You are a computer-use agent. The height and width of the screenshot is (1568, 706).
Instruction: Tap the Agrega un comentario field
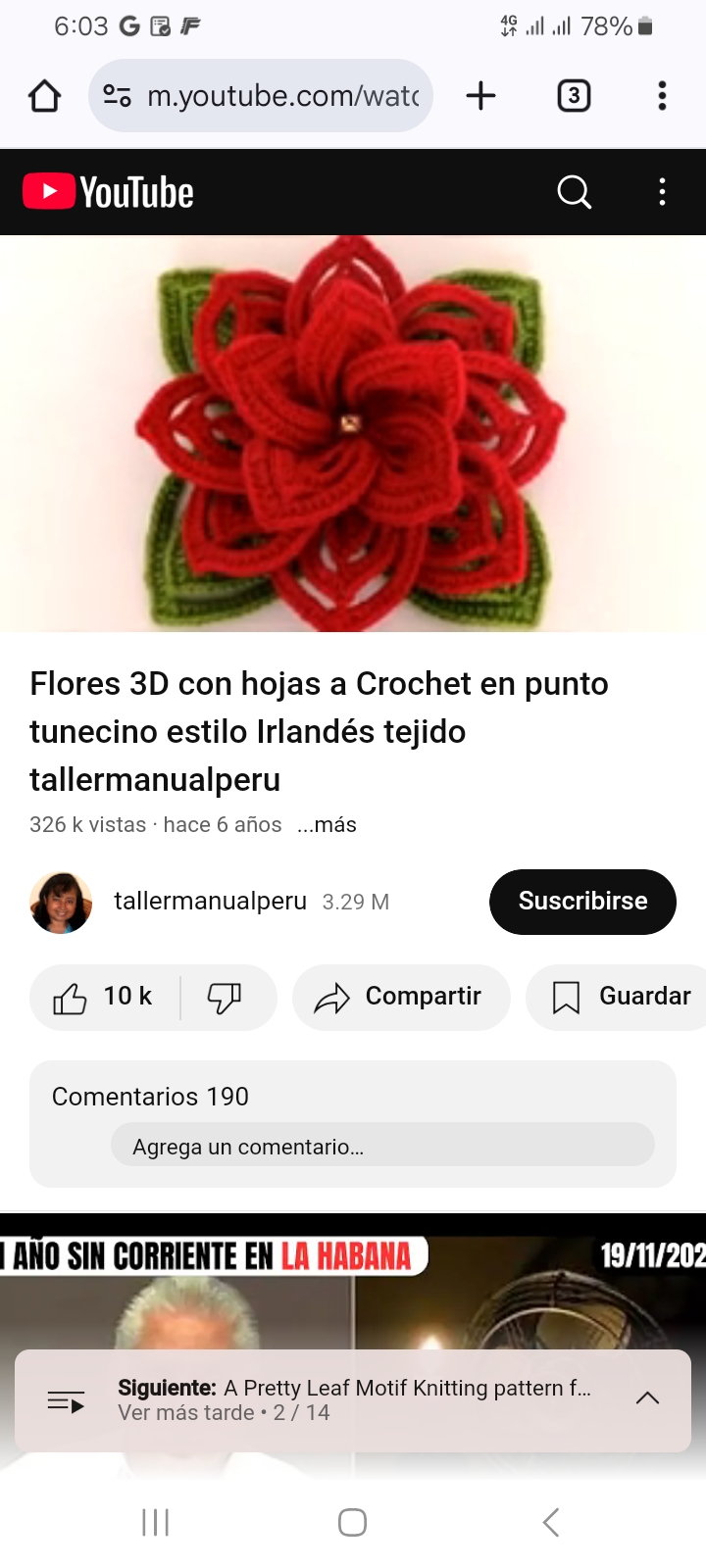tap(382, 1146)
